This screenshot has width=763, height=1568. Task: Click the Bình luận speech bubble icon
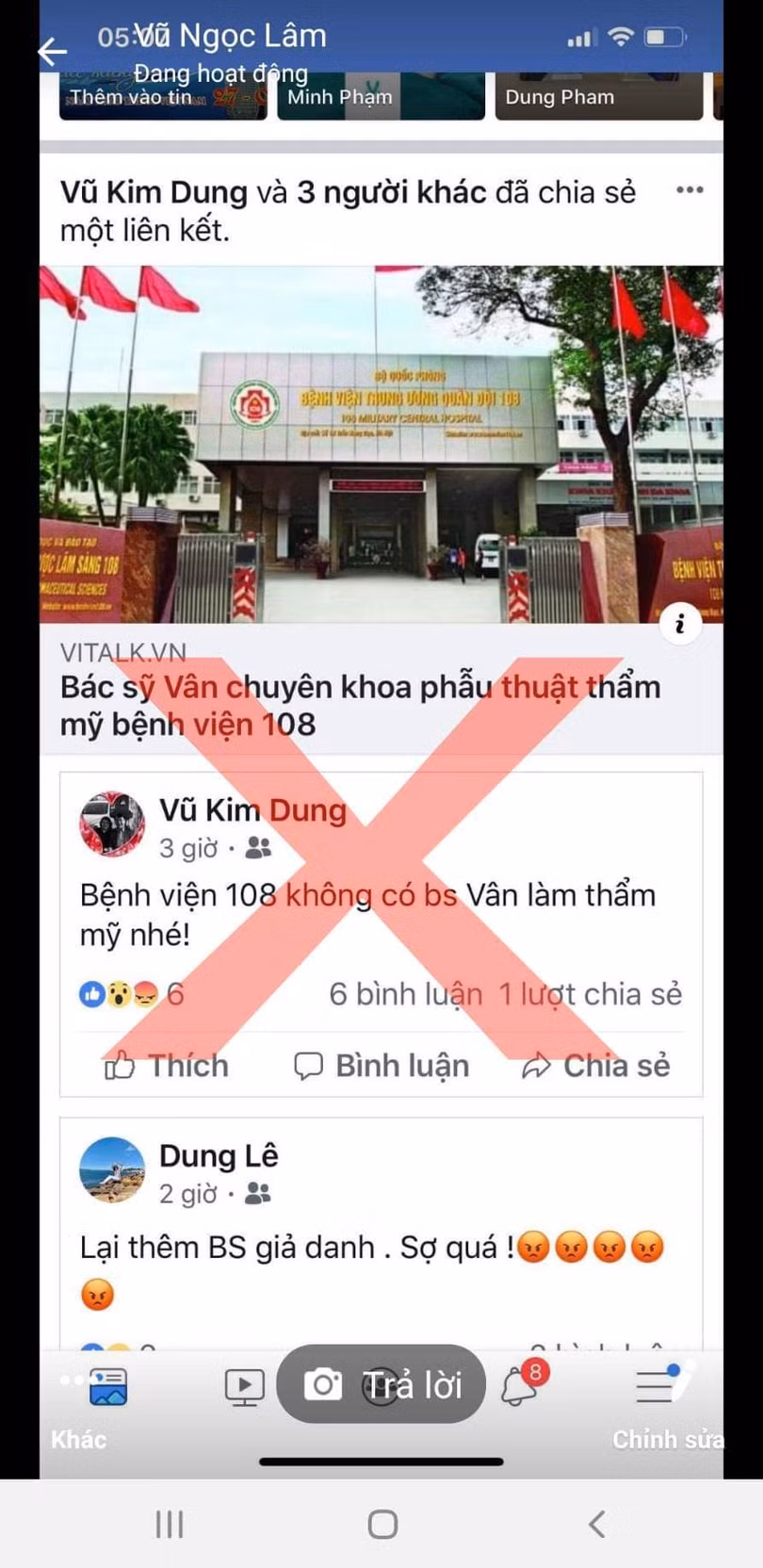click(x=311, y=1065)
